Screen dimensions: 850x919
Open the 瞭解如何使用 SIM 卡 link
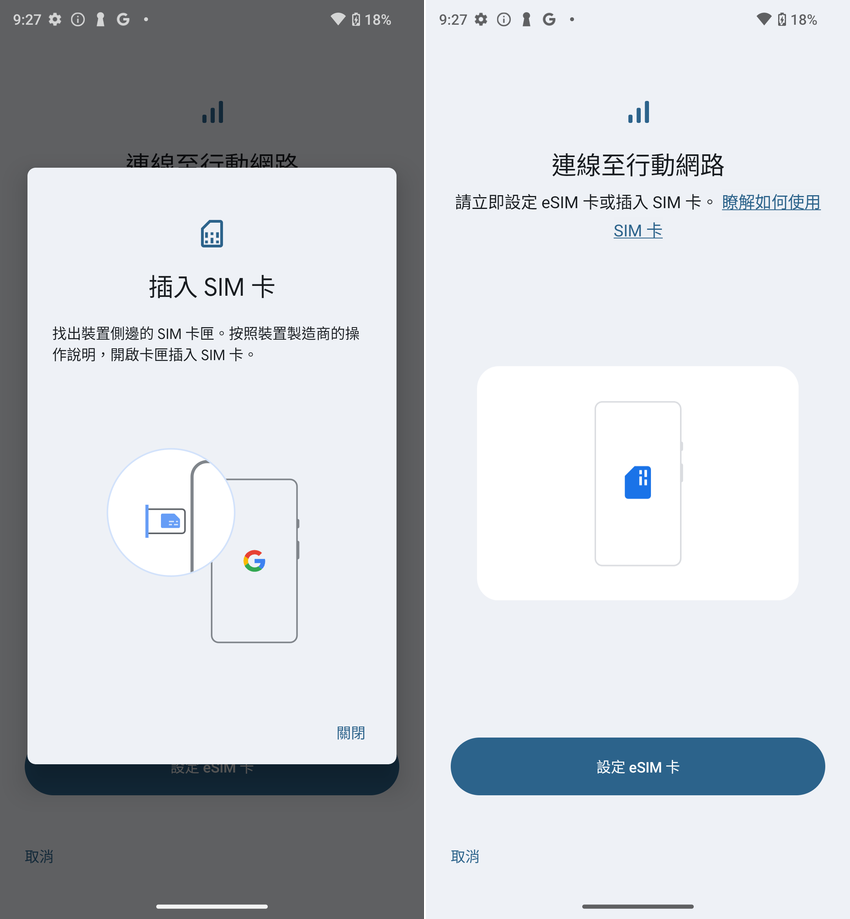point(770,203)
